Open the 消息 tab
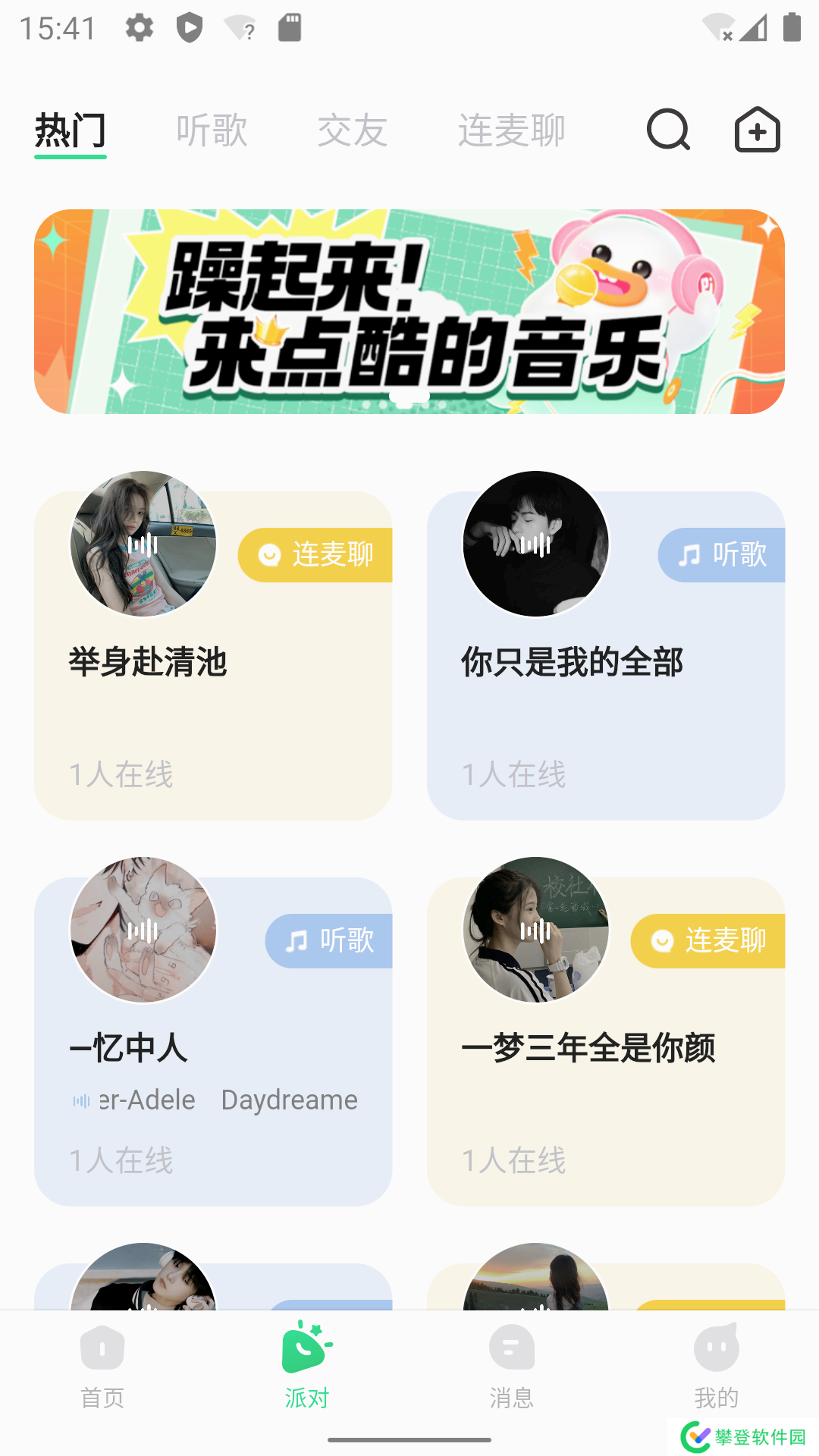819x1456 pixels. tap(512, 1365)
